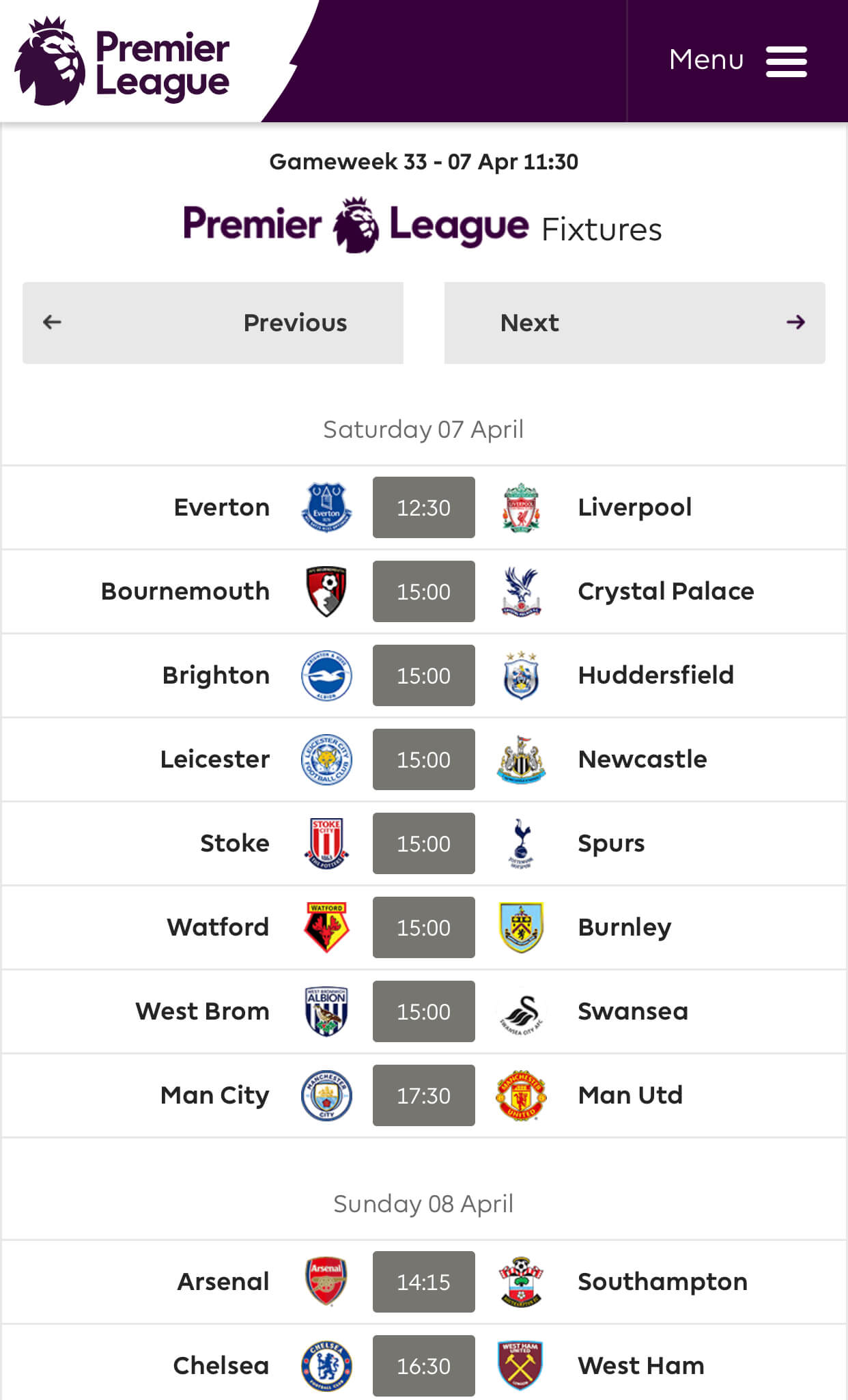Open Stoke vs Spurs fixture
Viewport: 848px width, 1400px height.
coord(424,843)
